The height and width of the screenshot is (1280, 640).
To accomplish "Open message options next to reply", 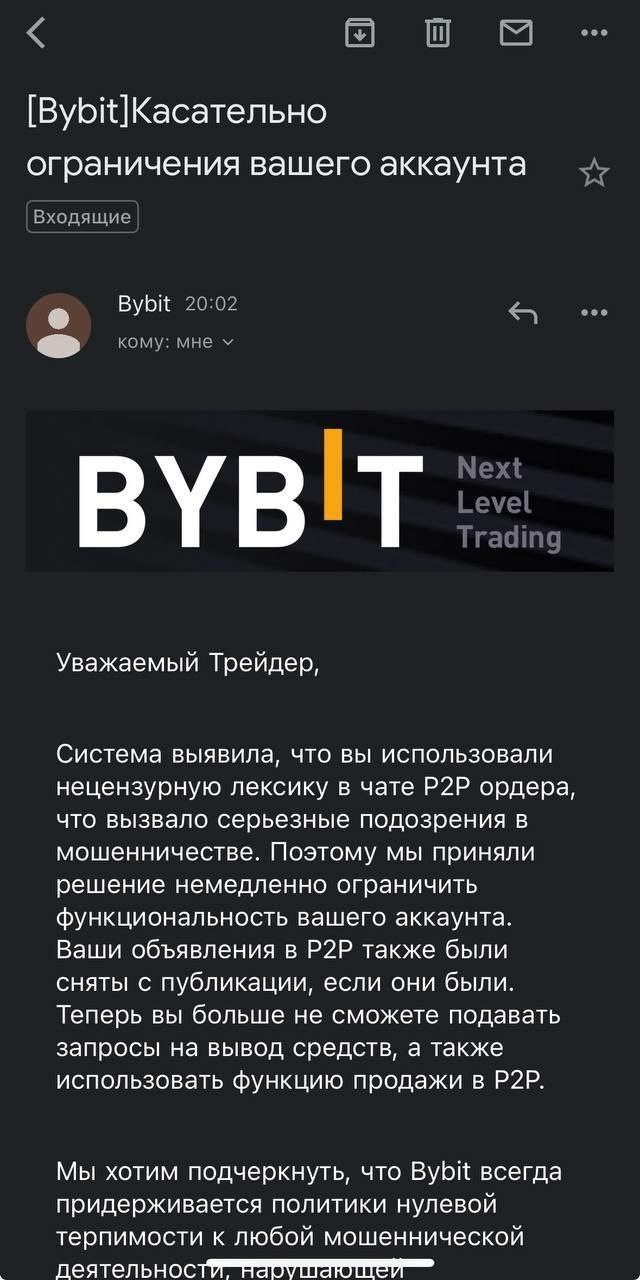I will (594, 313).
